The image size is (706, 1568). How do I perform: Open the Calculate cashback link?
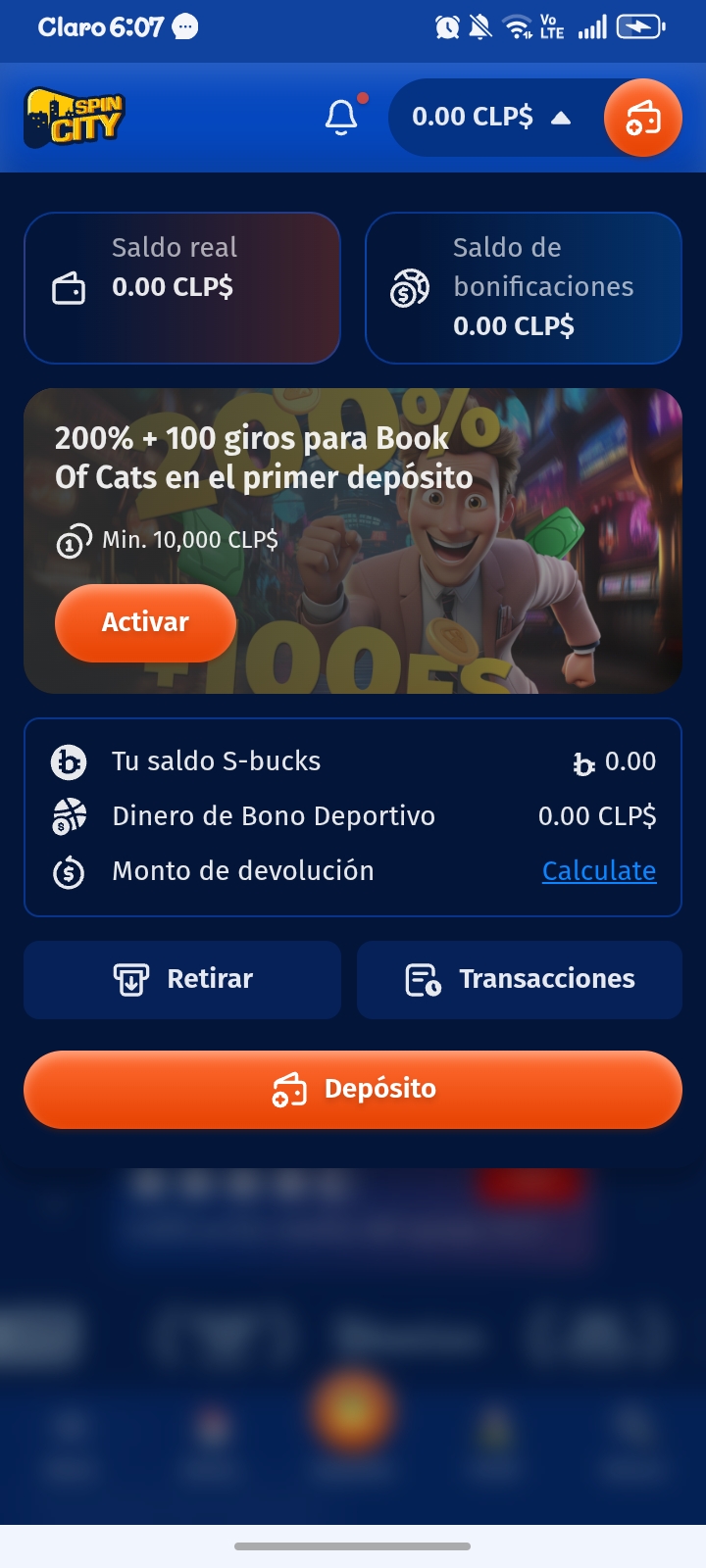[599, 870]
